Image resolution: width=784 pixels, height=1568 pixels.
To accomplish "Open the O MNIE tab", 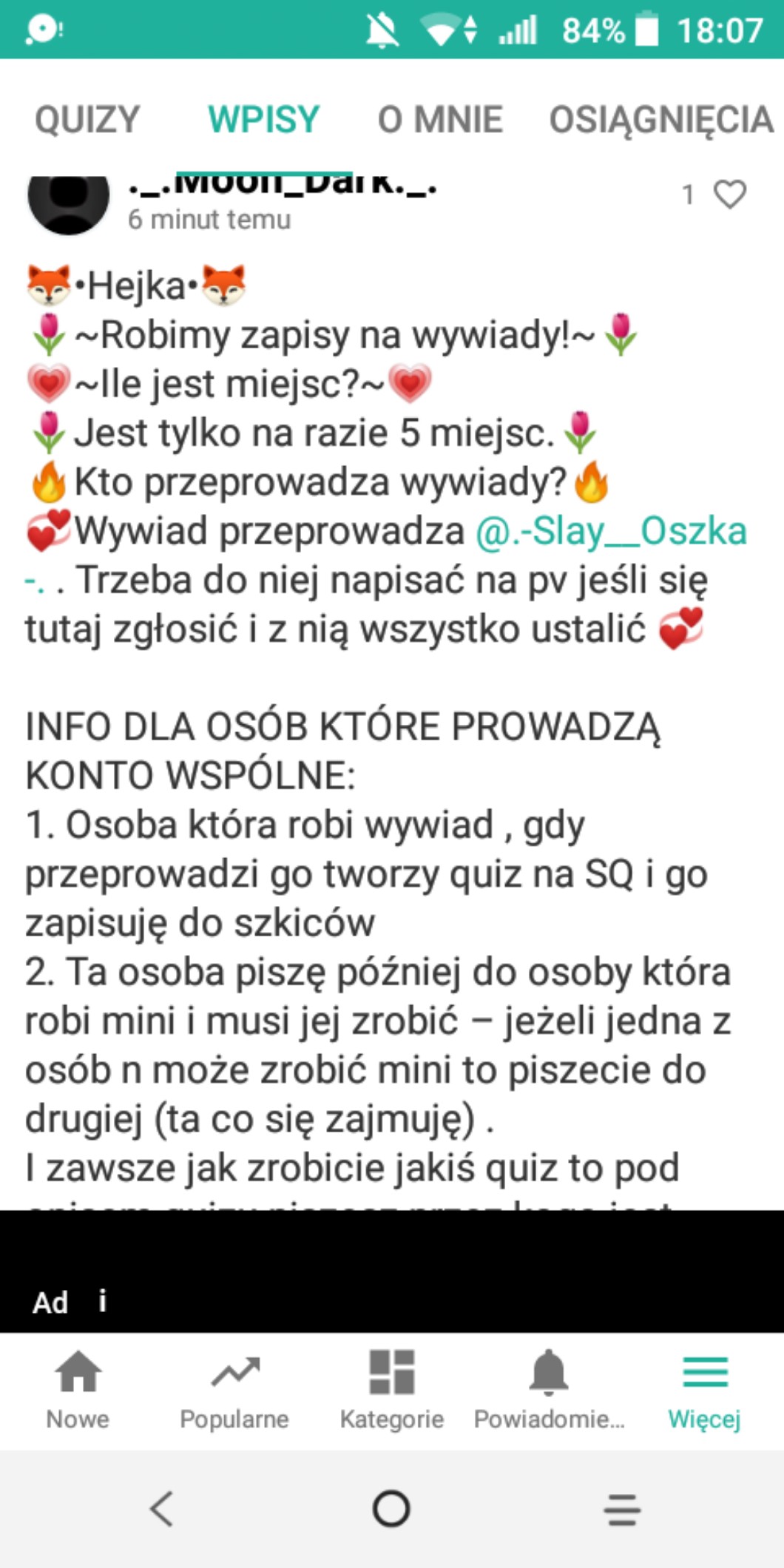I will click(440, 119).
